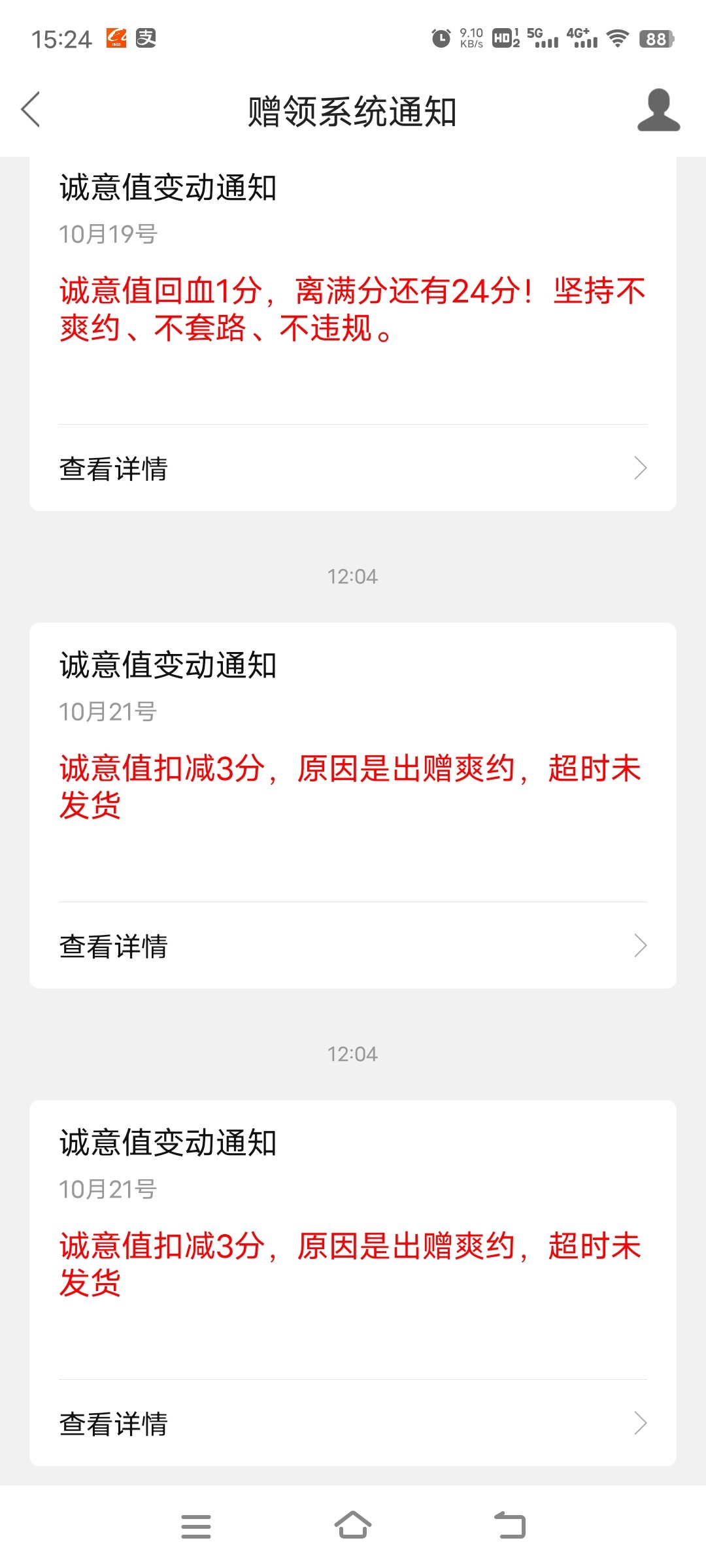Go back from 赠领系统通知 page

click(31, 110)
